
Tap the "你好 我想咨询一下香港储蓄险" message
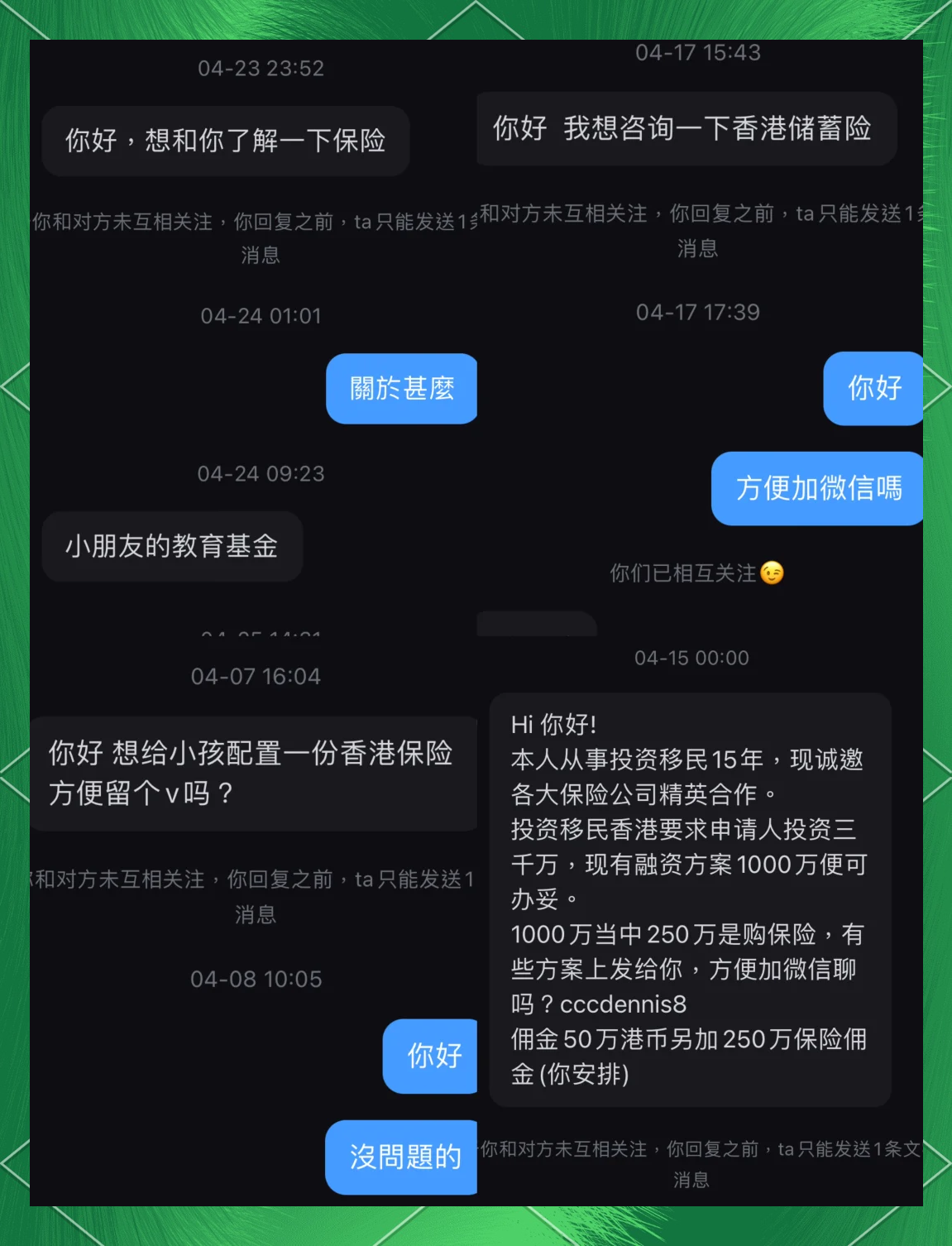pyautogui.click(x=685, y=130)
